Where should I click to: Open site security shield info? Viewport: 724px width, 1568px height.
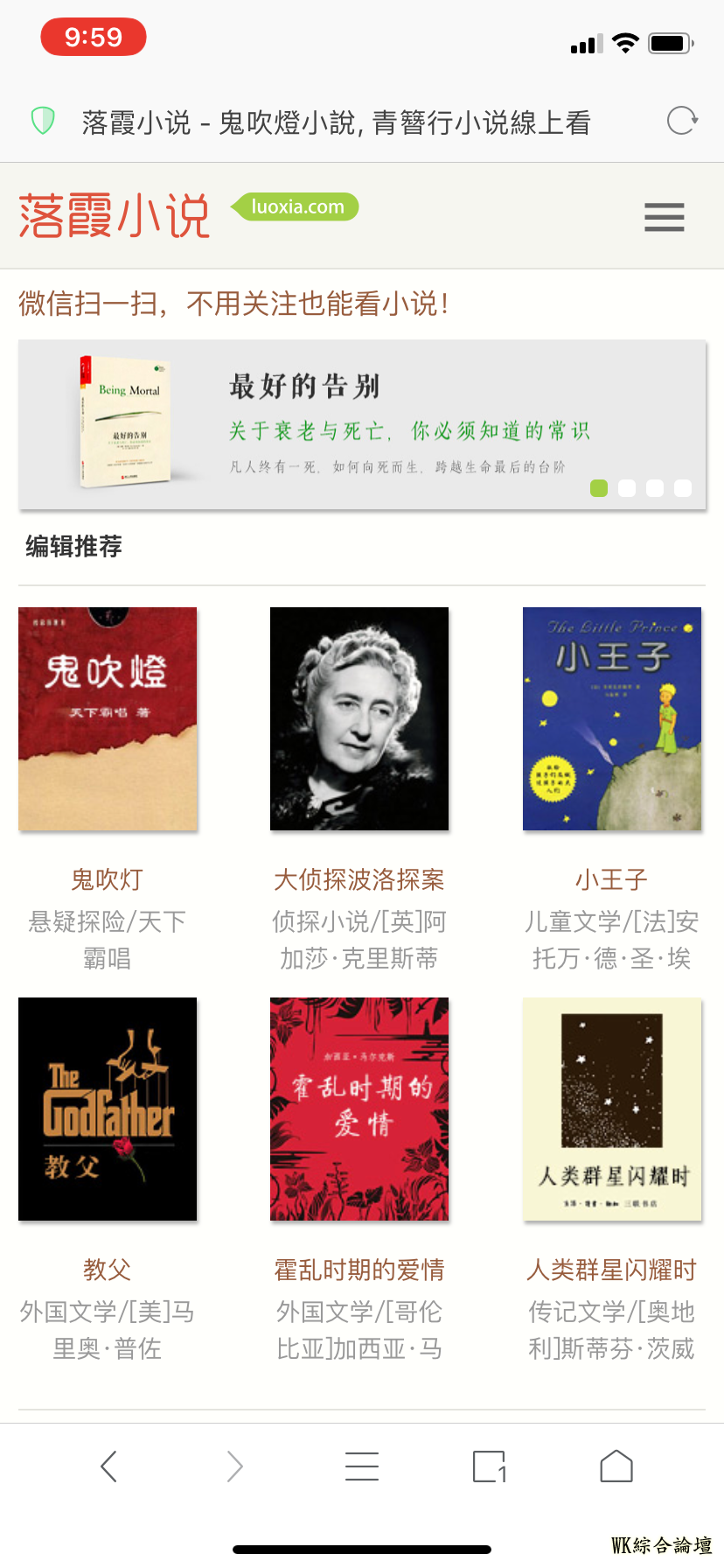click(43, 121)
